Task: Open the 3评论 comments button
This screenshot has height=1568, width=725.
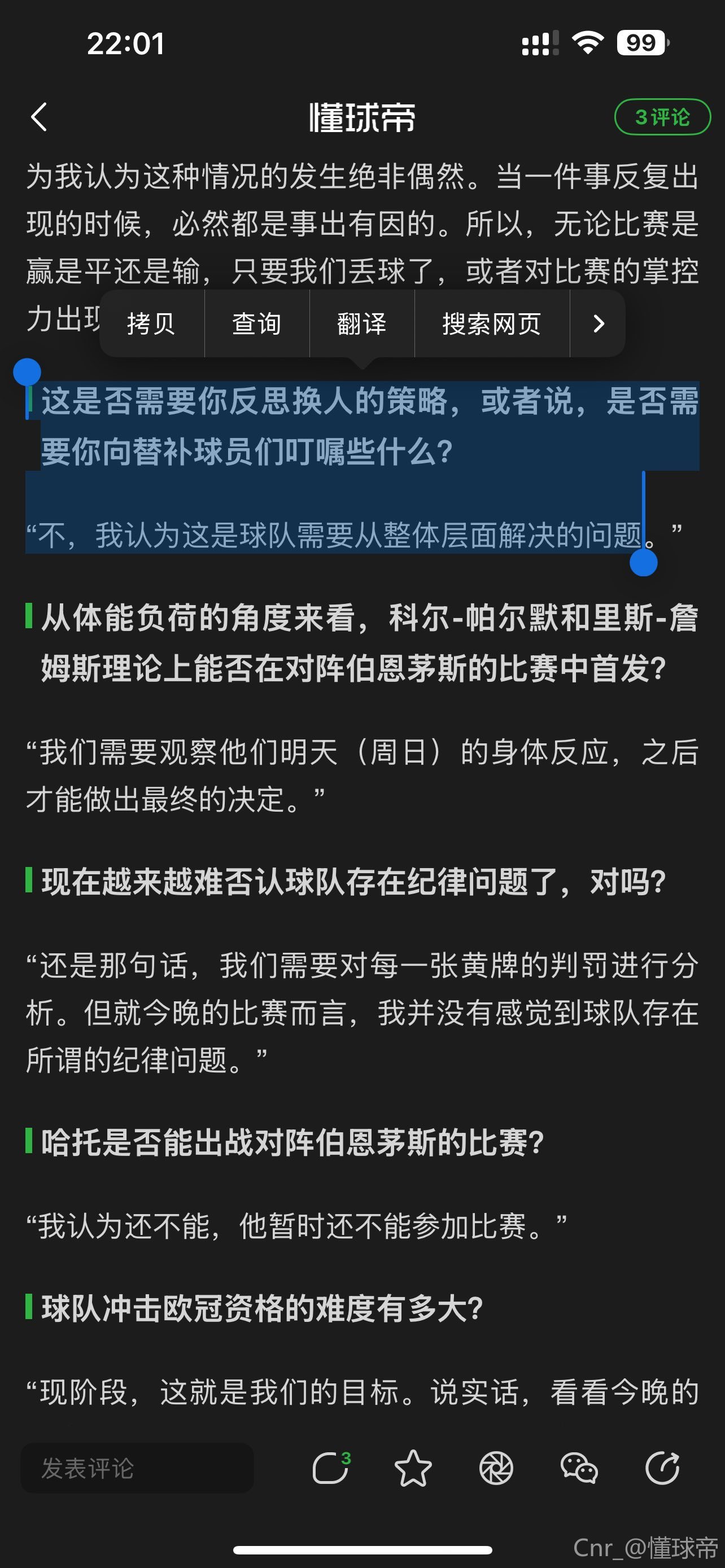Action: [x=662, y=117]
